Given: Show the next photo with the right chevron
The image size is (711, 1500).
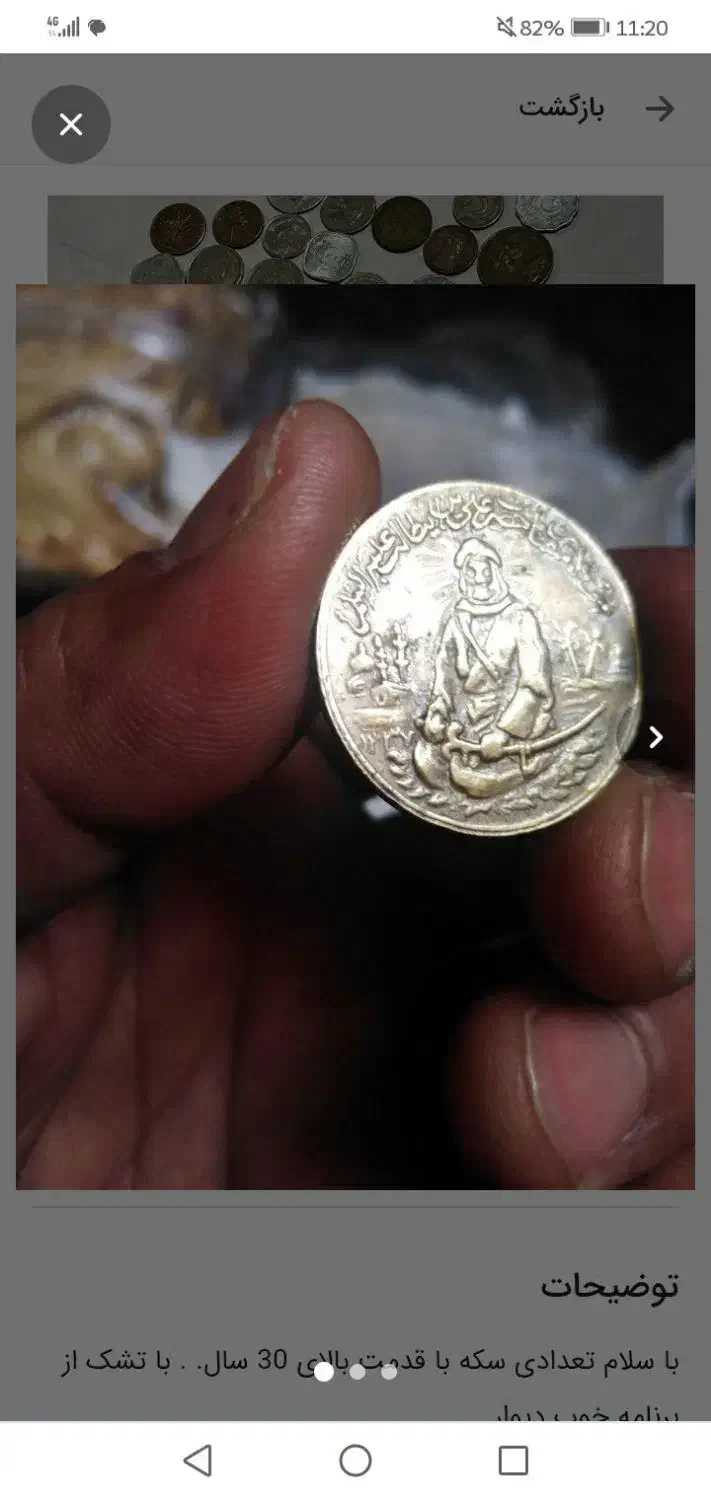Looking at the screenshot, I should point(656,738).
